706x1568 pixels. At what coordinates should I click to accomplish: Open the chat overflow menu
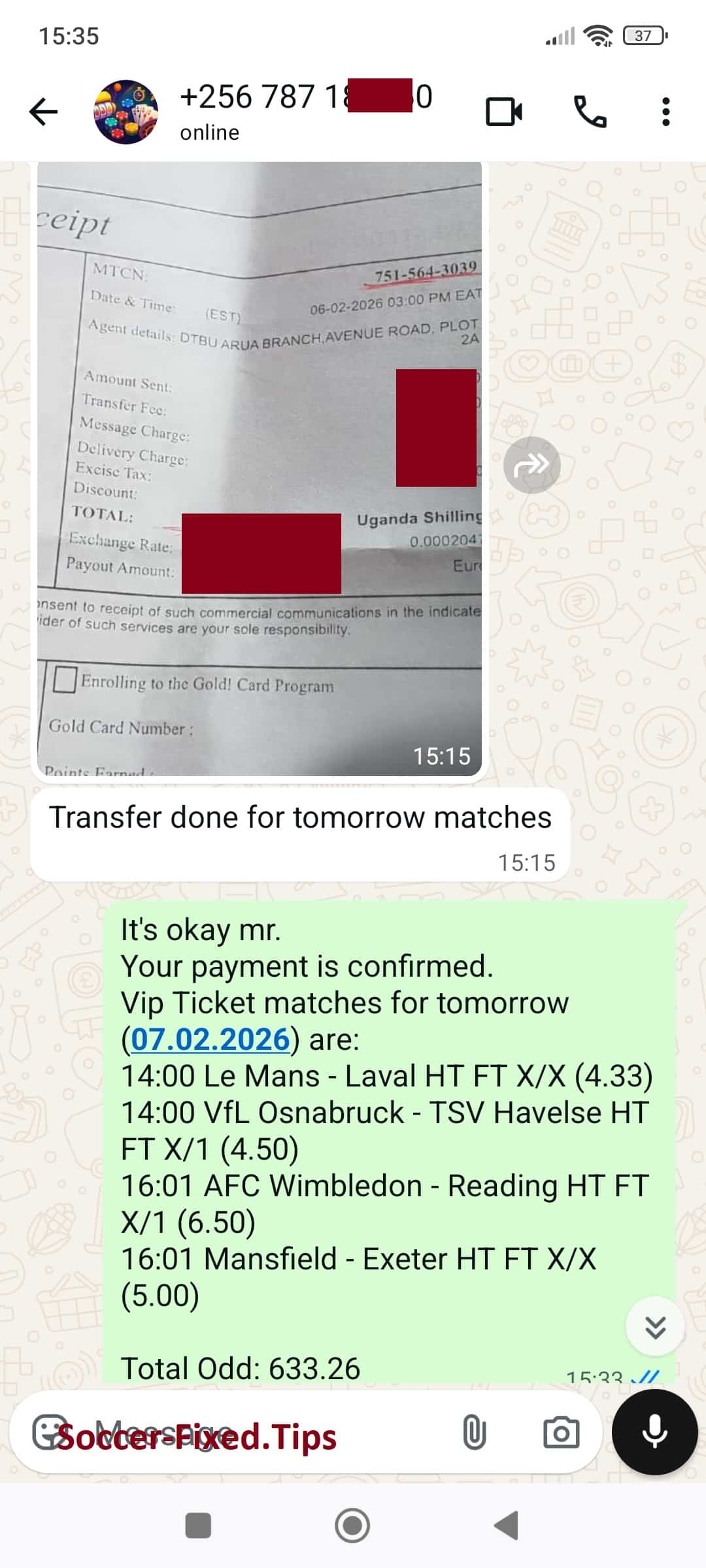[x=665, y=112]
